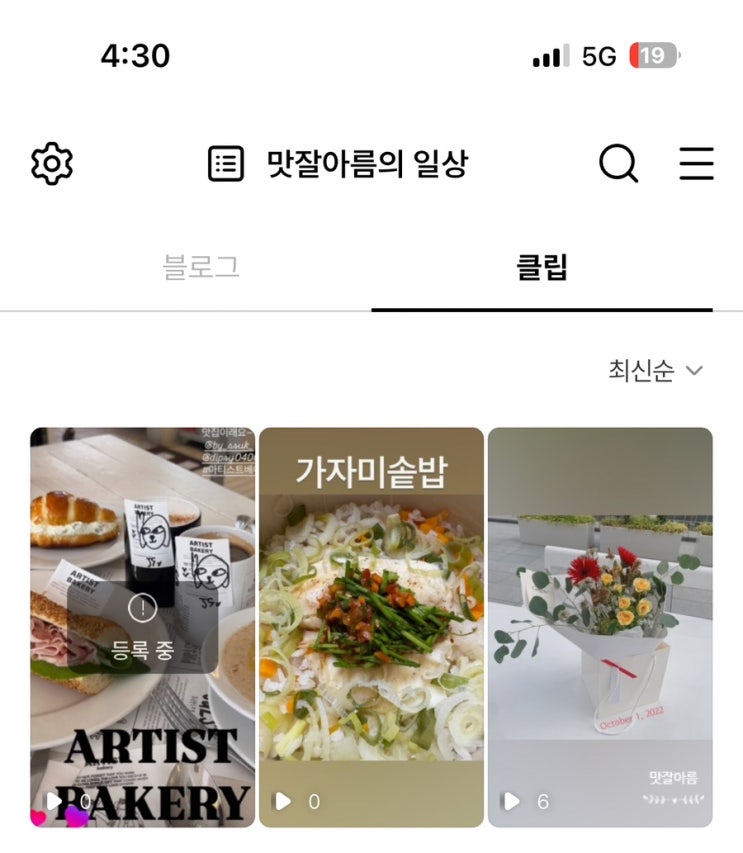Image resolution: width=743 pixels, height=853 pixels.
Task: Play the 가자미솥밥 clip
Action: (371, 627)
